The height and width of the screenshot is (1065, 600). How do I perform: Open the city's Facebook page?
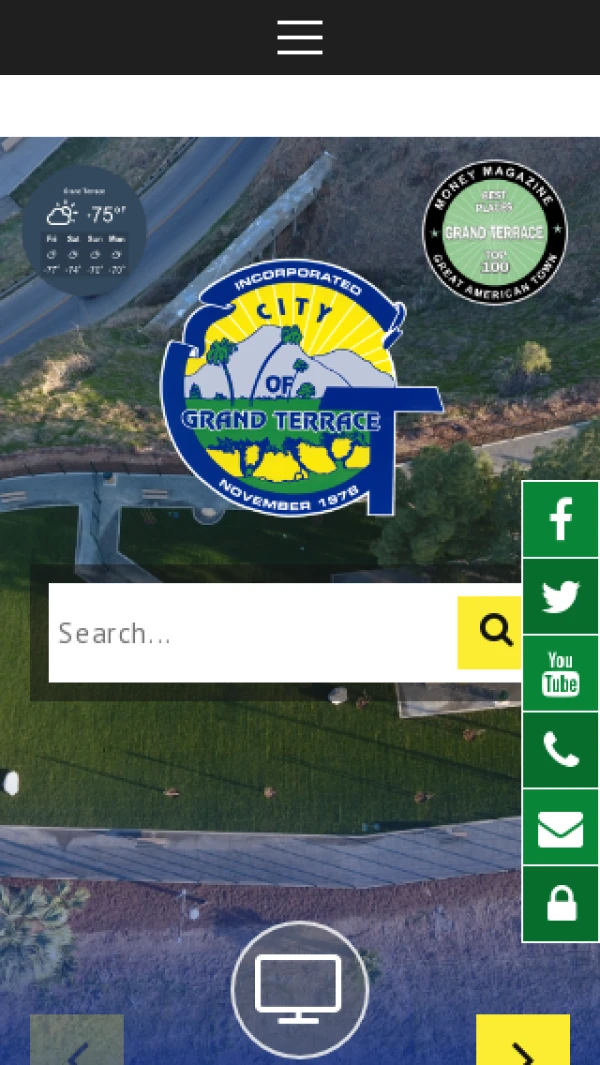(x=561, y=520)
